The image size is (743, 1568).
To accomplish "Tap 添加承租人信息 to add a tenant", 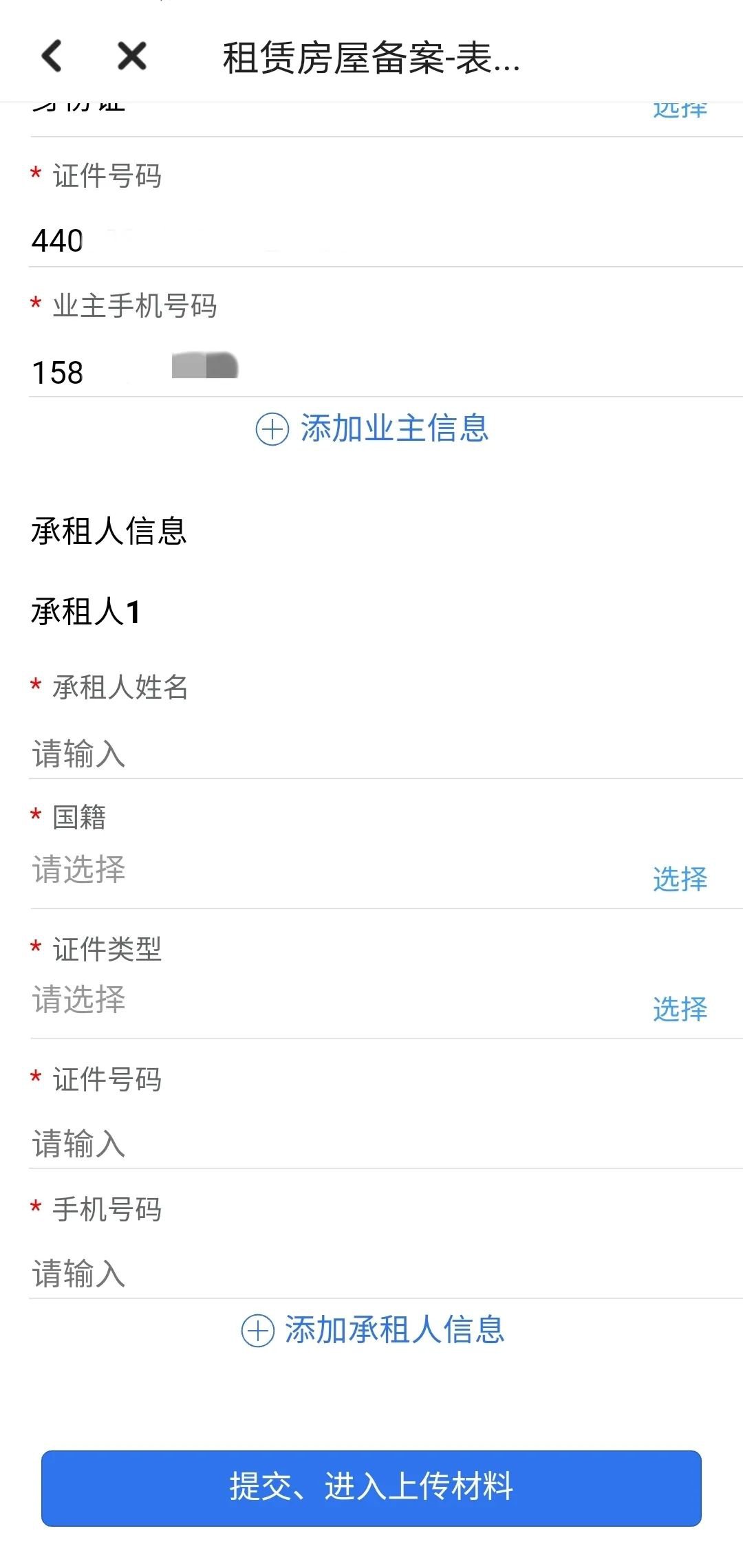I will [372, 1329].
